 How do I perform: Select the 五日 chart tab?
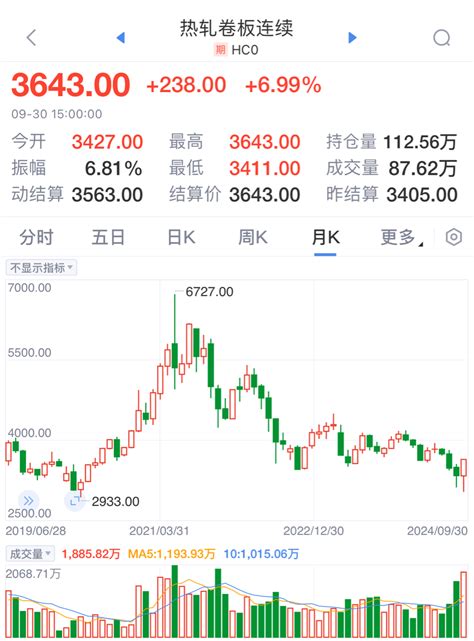(x=108, y=238)
